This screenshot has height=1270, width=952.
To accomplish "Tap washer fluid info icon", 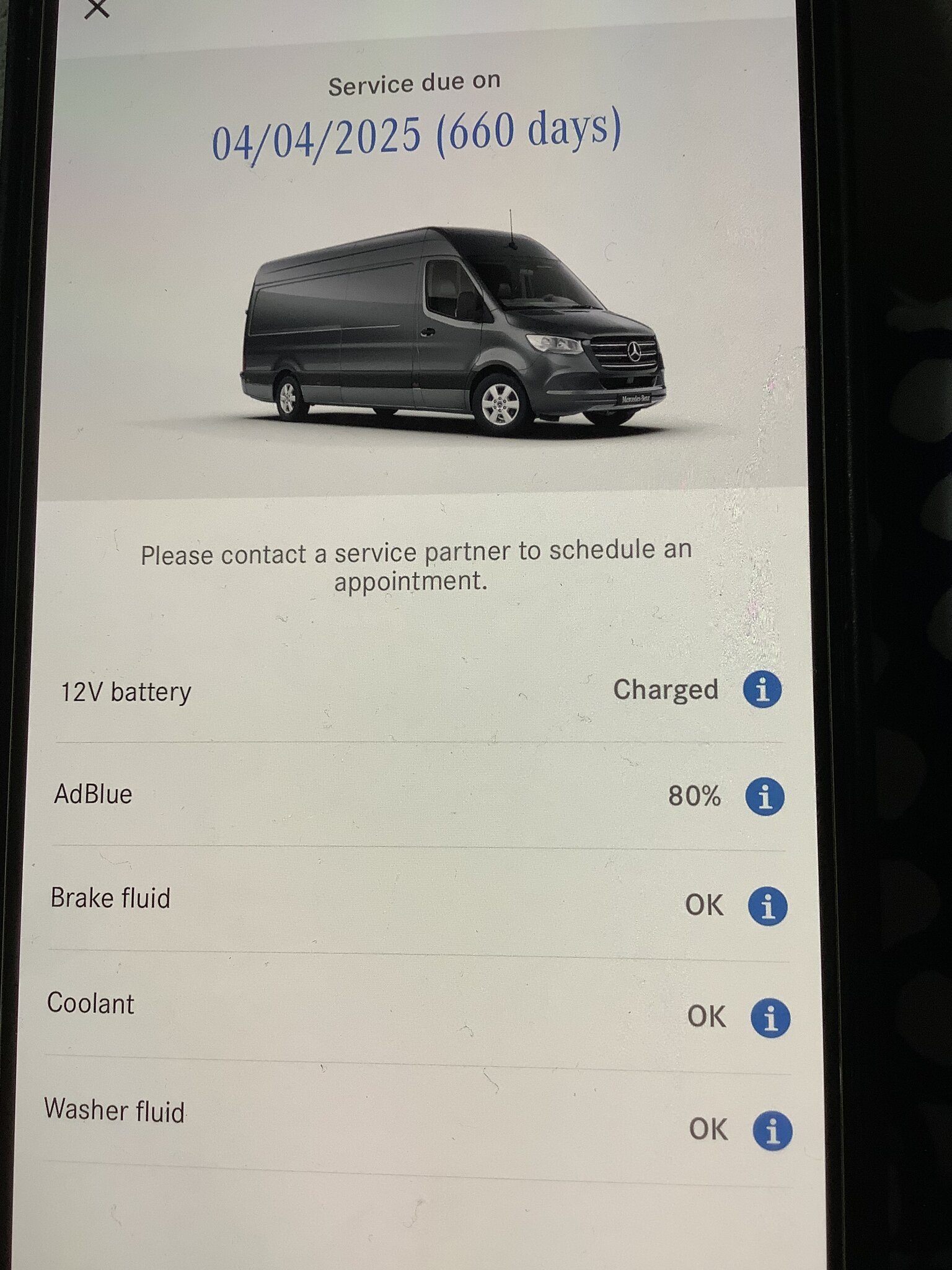I will click(772, 1131).
